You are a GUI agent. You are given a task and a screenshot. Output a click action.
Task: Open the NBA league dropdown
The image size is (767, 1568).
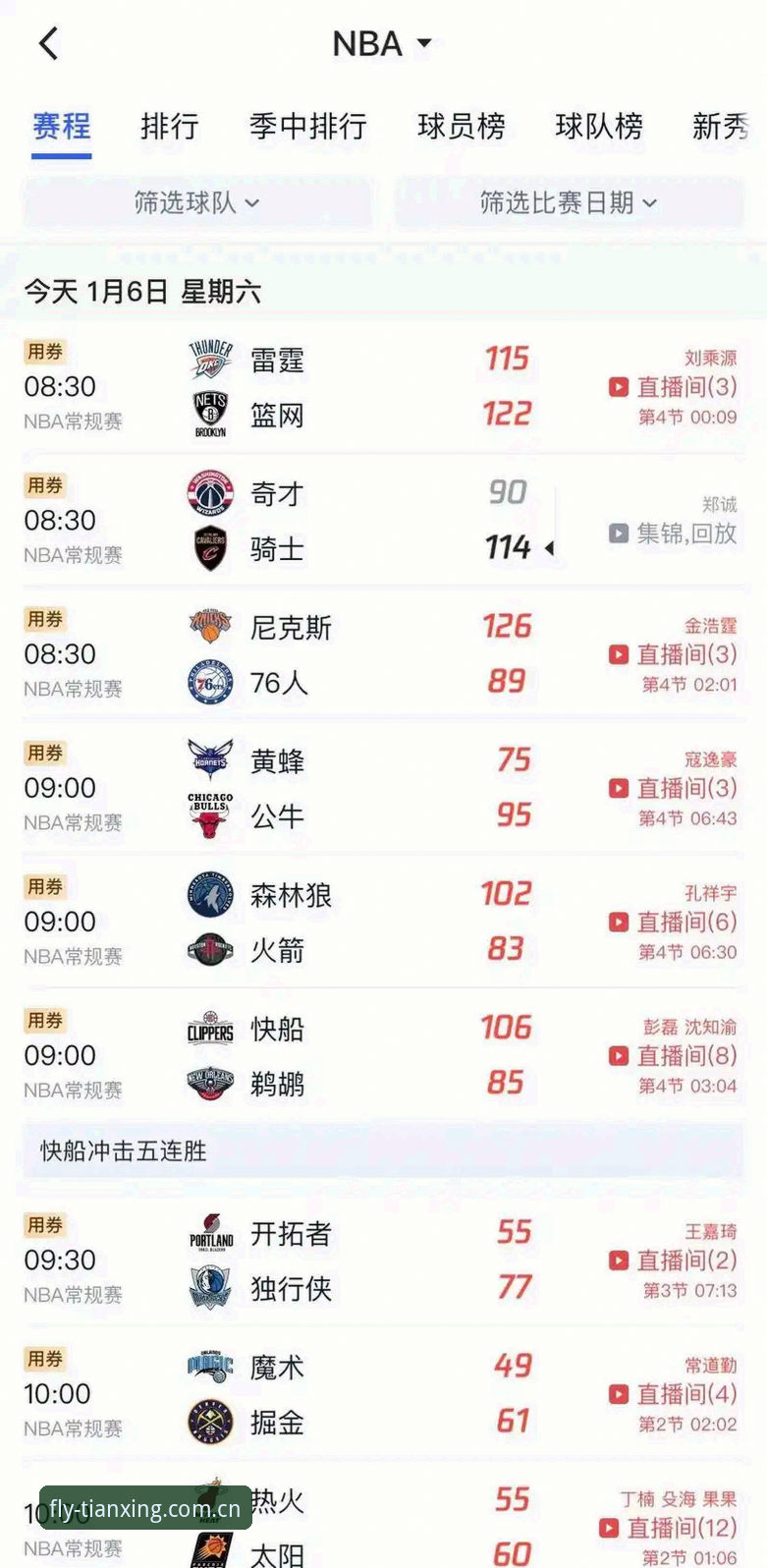(x=382, y=43)
